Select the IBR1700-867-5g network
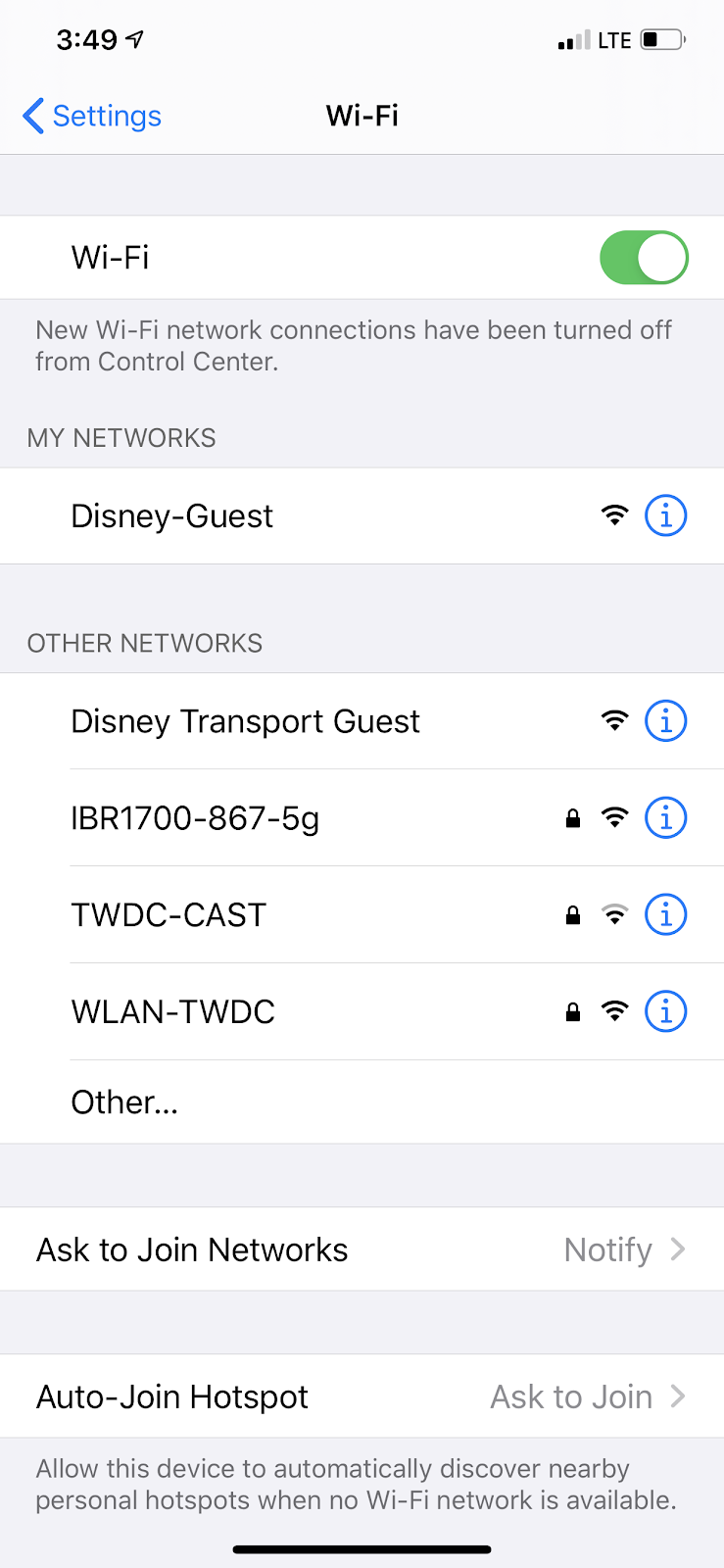 (195, 818)
